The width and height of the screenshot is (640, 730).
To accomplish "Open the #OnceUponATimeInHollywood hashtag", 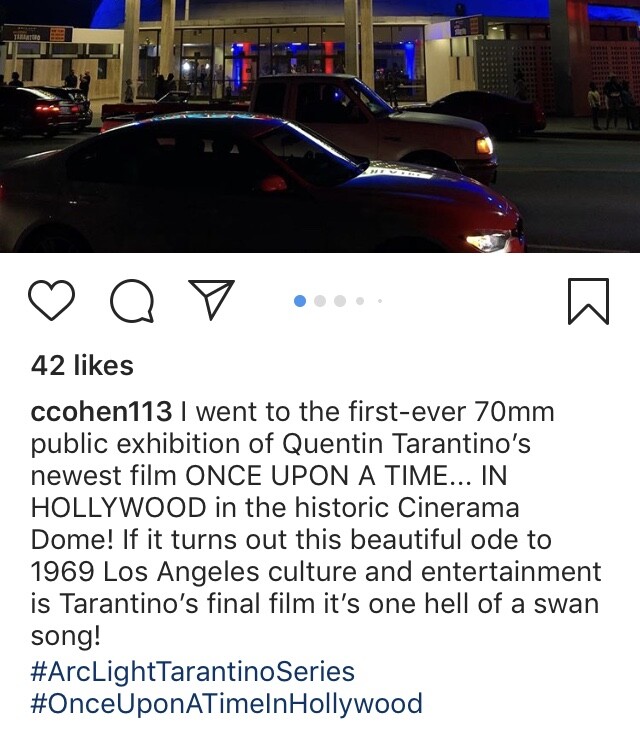I will [226, 703].
